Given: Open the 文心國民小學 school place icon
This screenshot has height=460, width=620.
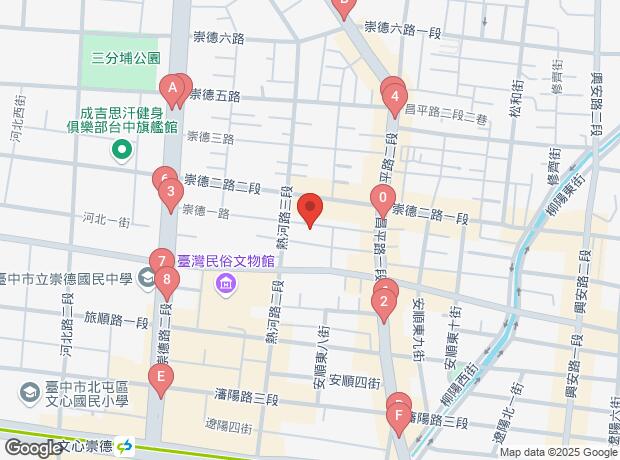Looking at the screenshot, I should coord(25,395).
